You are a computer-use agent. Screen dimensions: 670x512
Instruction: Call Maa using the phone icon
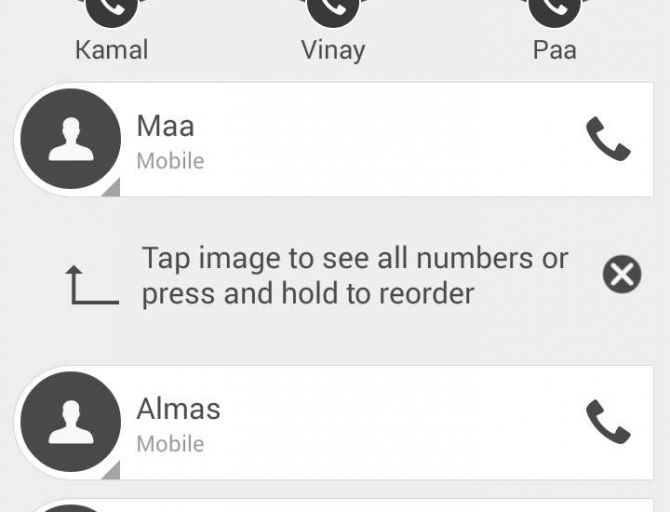coord(607,140)
